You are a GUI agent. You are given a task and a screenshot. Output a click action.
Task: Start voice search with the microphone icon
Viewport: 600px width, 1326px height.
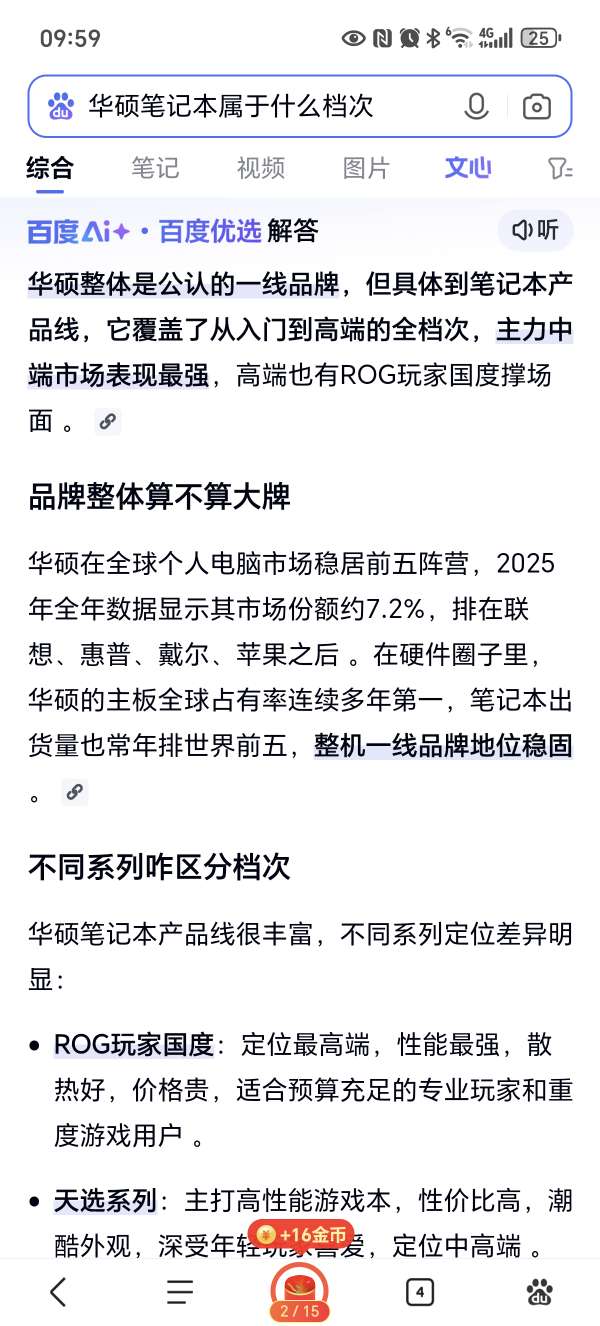477,107
